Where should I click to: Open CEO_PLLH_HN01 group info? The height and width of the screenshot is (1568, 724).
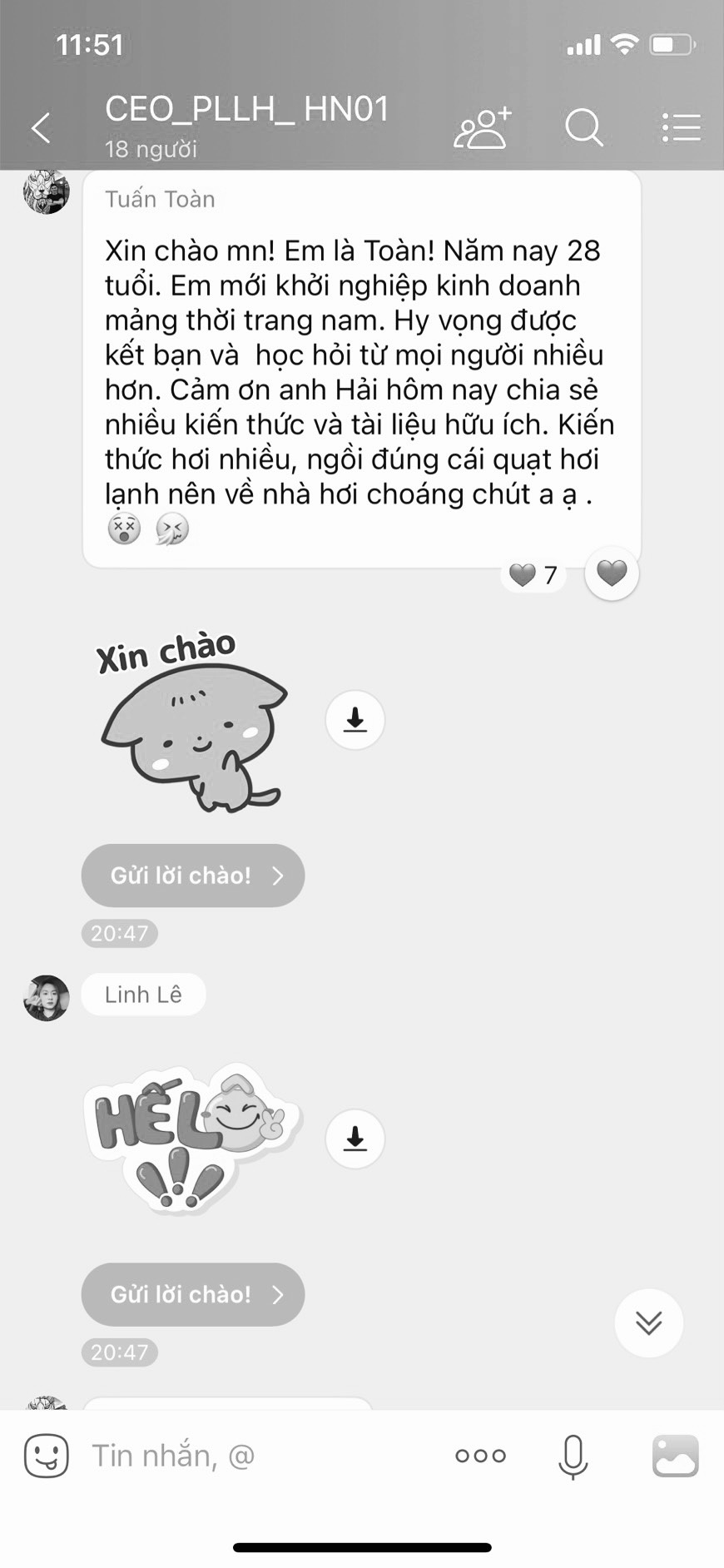tap(246, 125)
